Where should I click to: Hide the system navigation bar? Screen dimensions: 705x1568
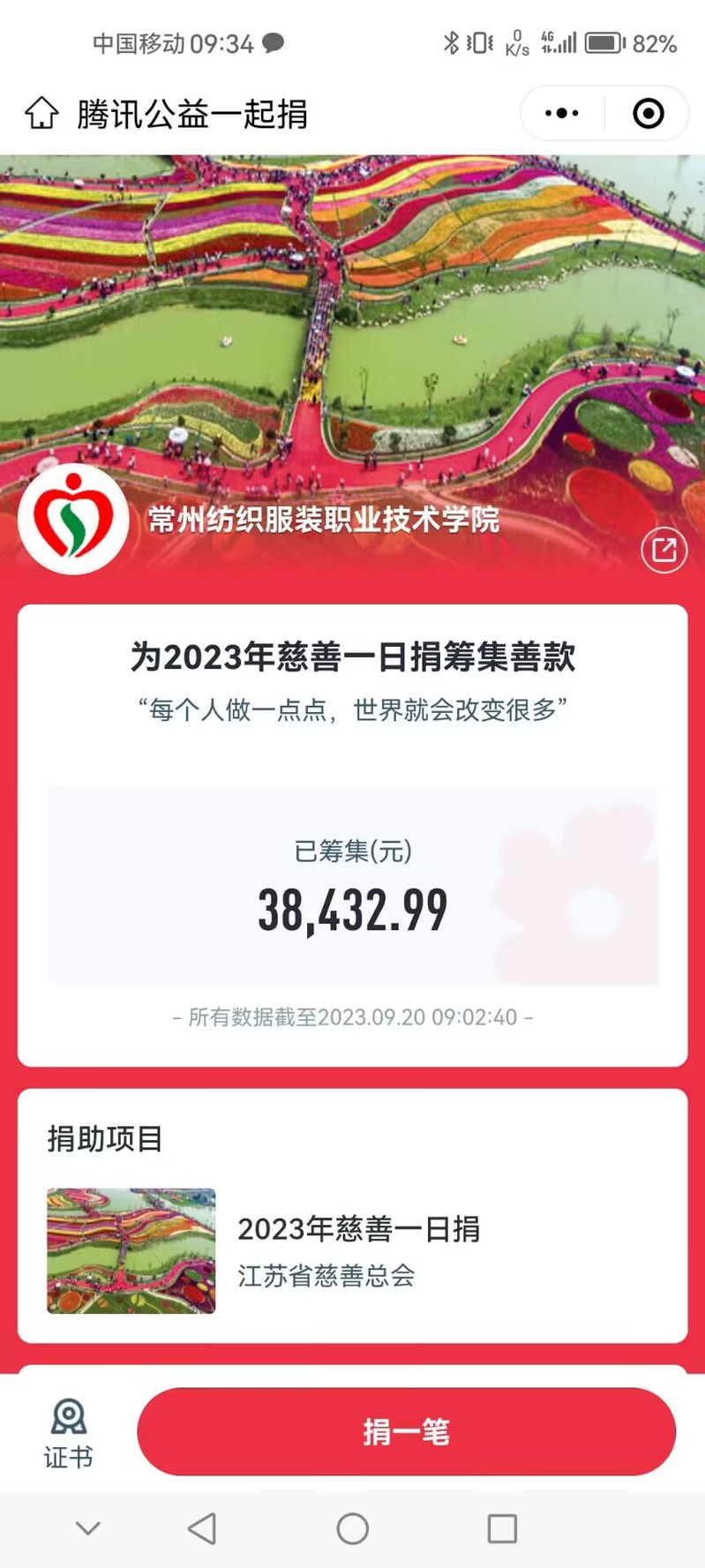click(88, 1528)
